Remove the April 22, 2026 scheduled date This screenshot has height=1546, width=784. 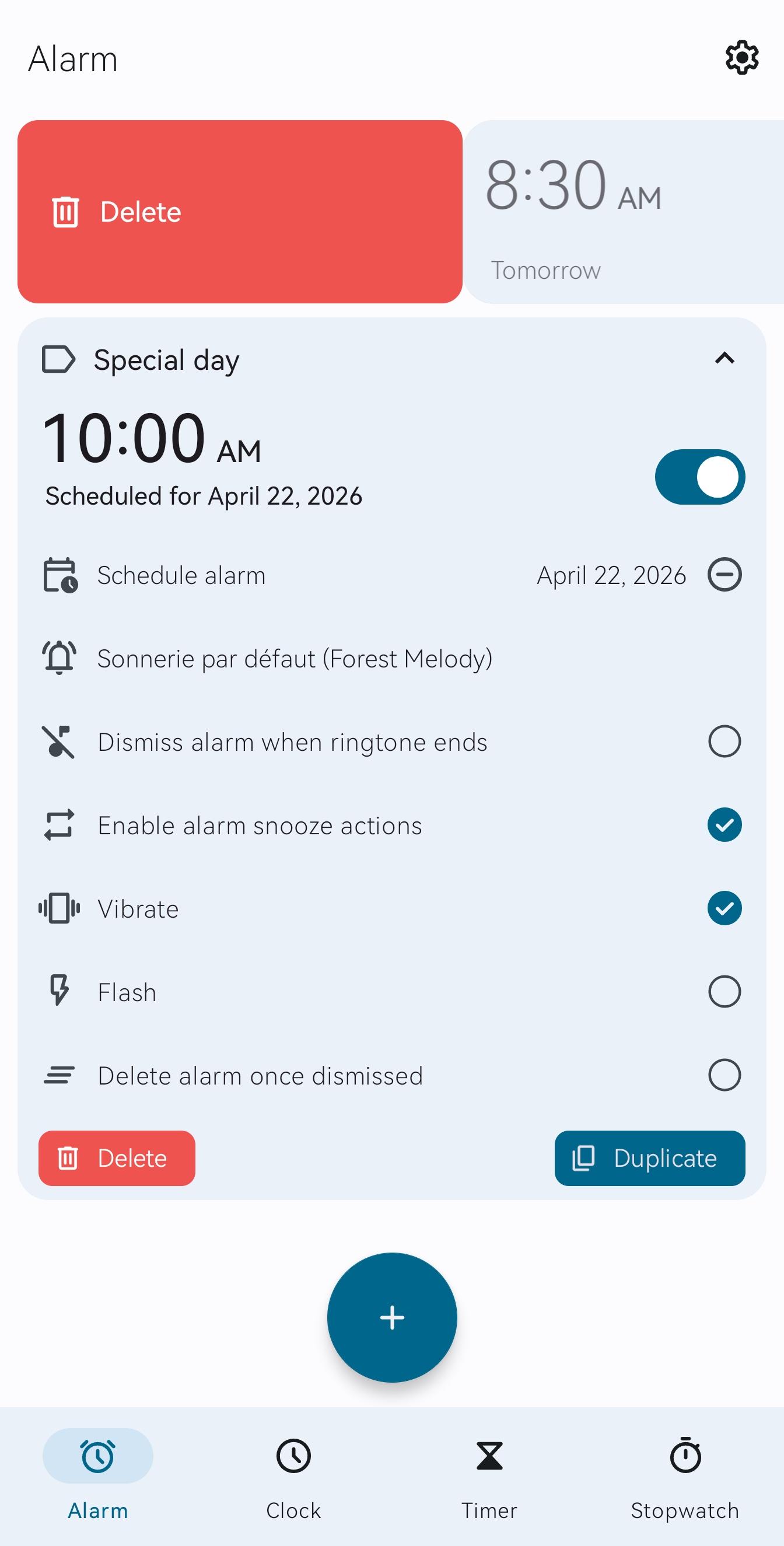(724, 575)
